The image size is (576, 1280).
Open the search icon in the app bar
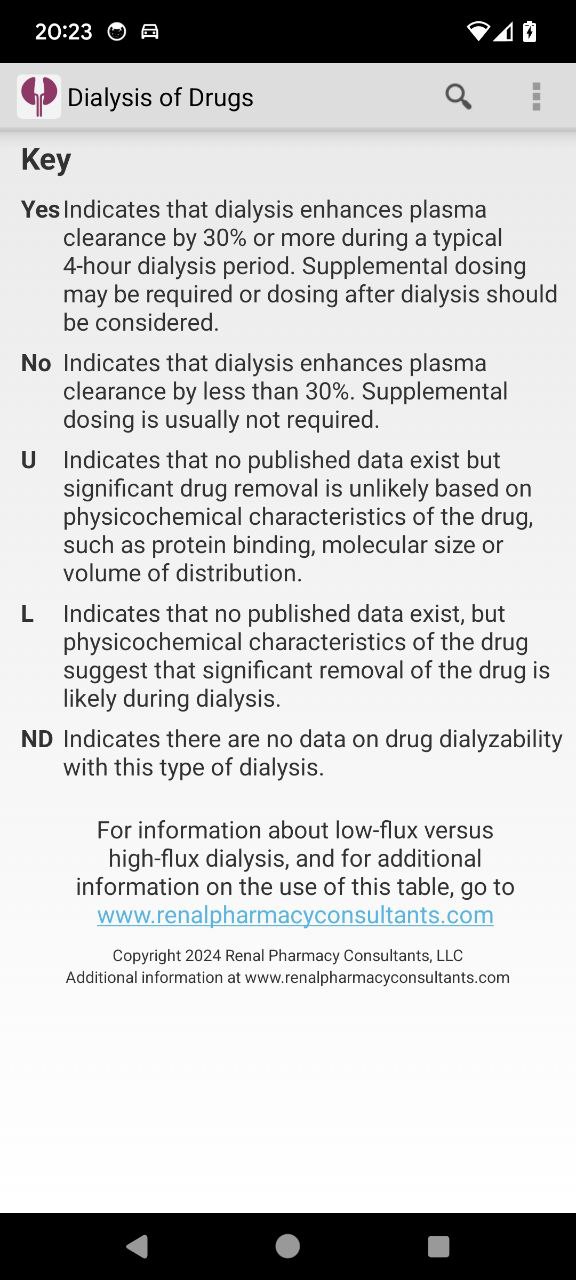tap(458, 97)
